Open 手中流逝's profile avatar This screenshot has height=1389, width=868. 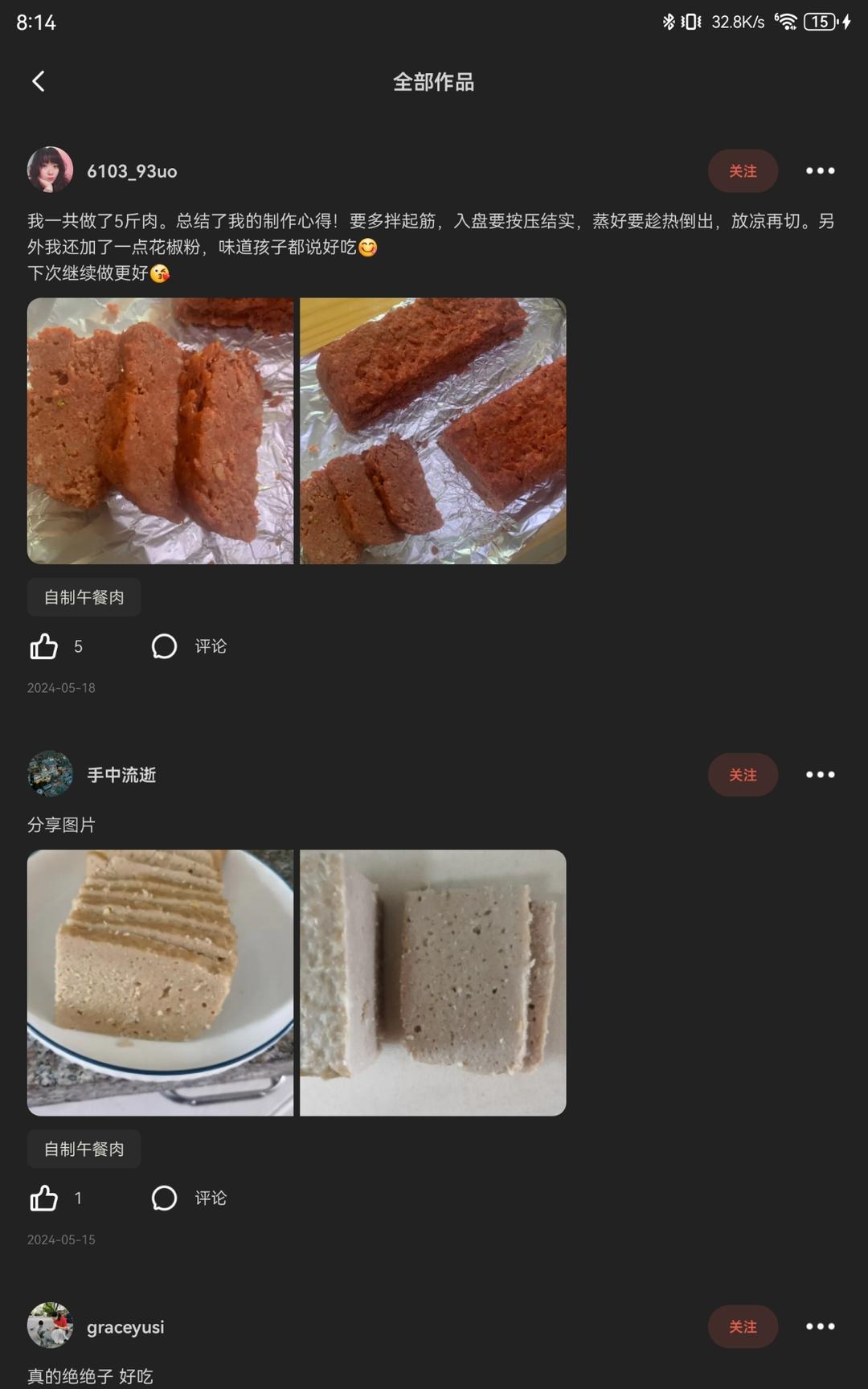pos(50,774)
